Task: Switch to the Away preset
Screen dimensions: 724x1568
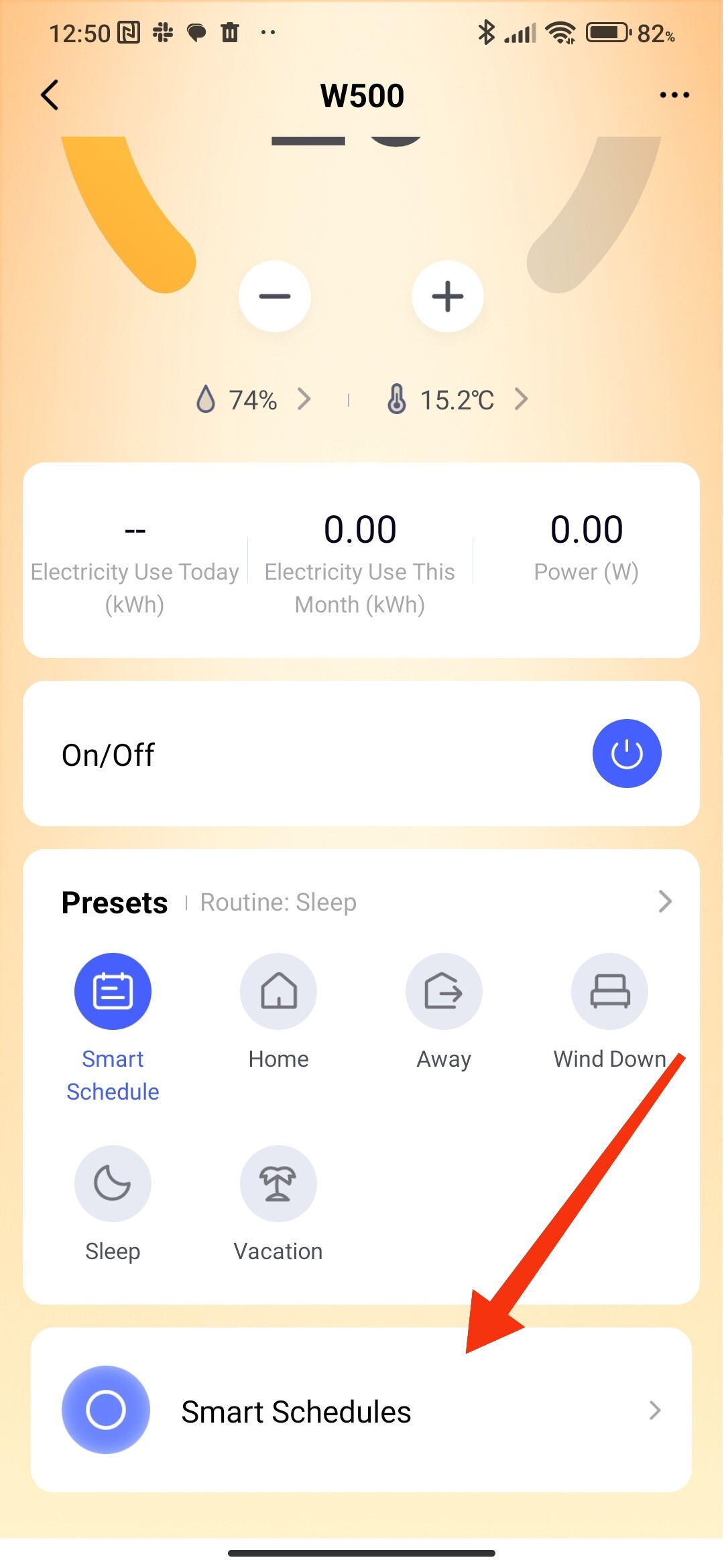Action: [444, 992]
